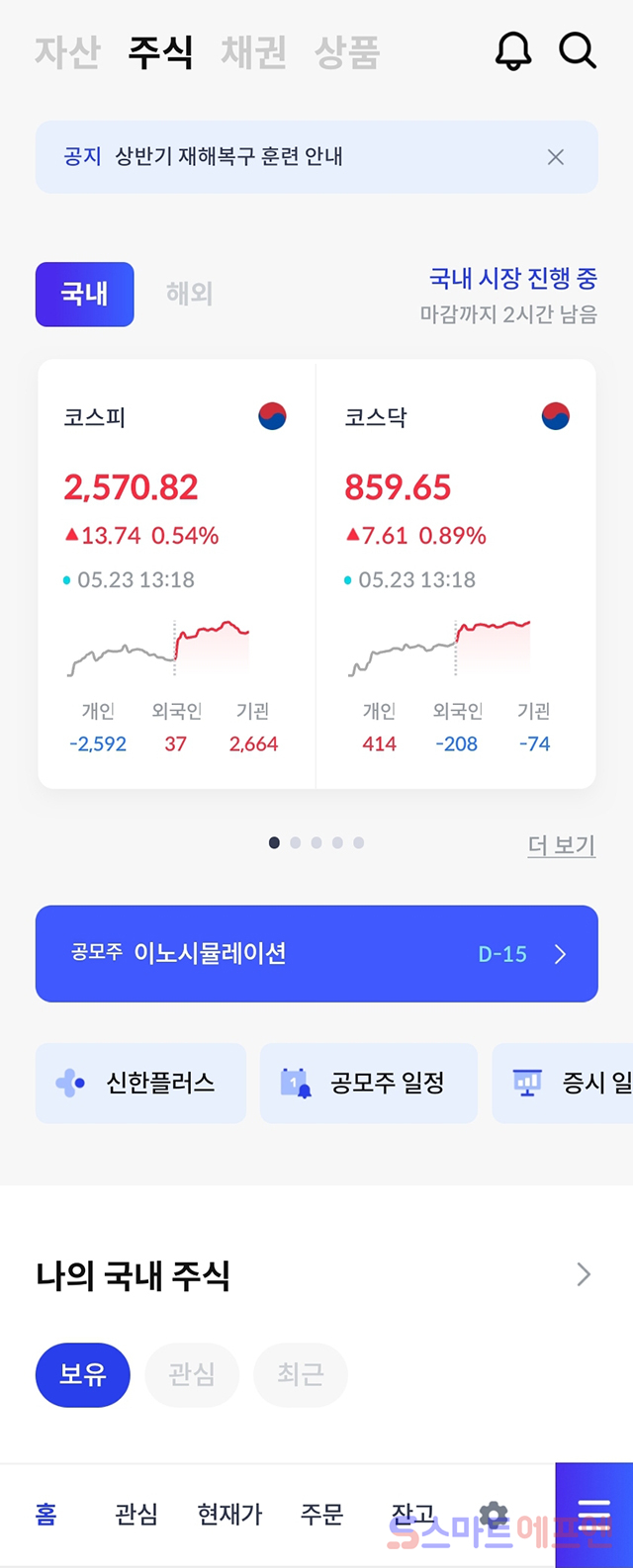Viewport: 633px width, 1568px height.
Task: Open the 코스피 index card
Action: click(176, 573)
